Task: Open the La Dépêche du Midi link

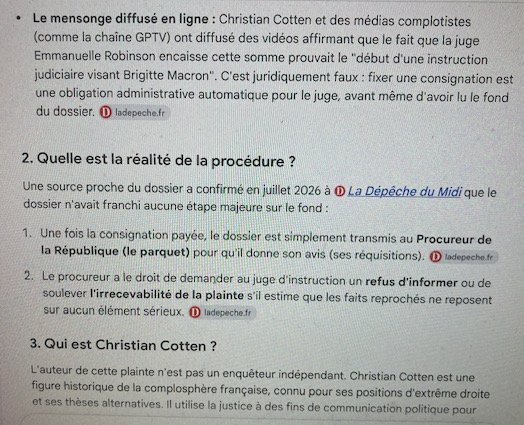Action: coord(404,191)
